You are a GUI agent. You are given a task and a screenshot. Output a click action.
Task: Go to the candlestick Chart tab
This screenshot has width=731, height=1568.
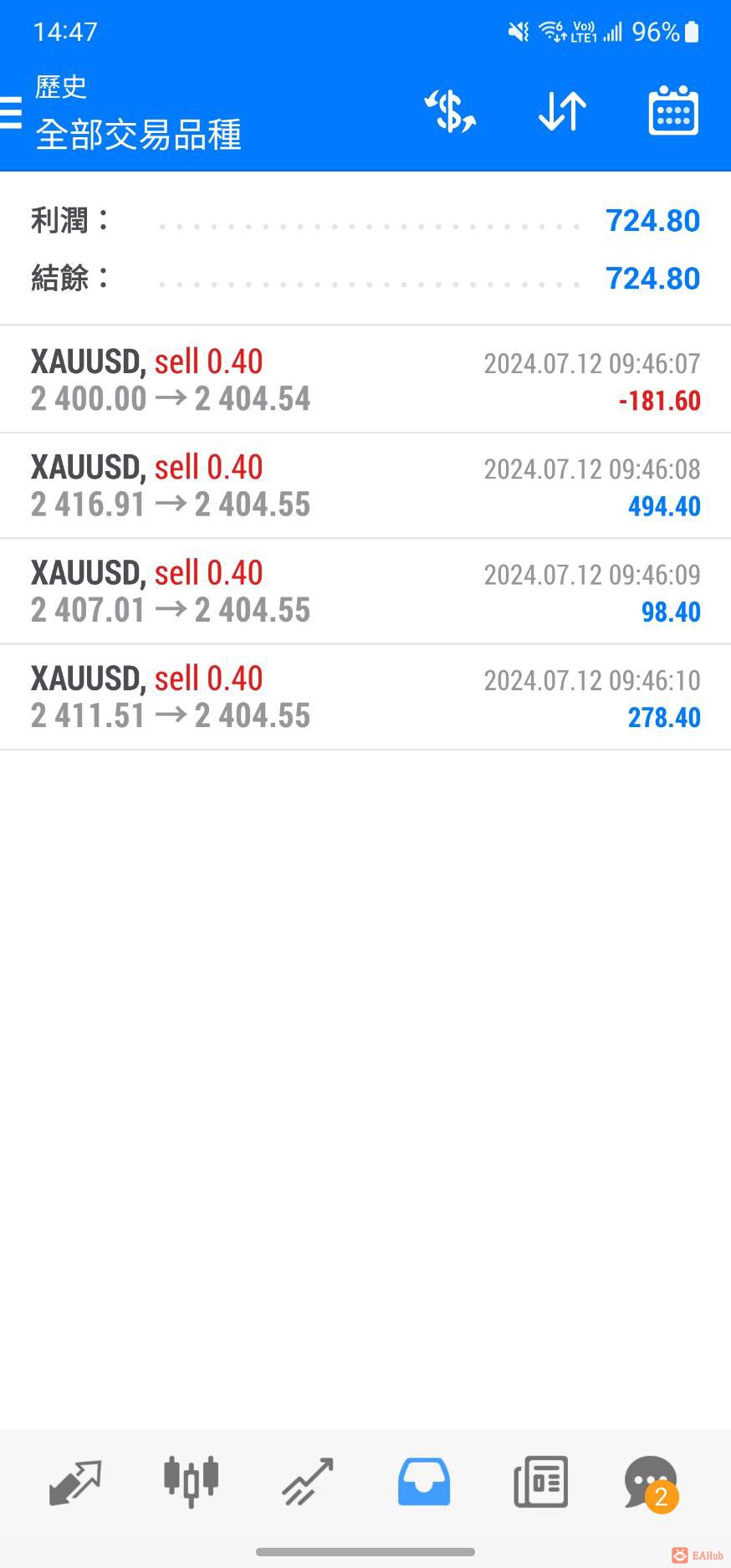point(191,1482)
